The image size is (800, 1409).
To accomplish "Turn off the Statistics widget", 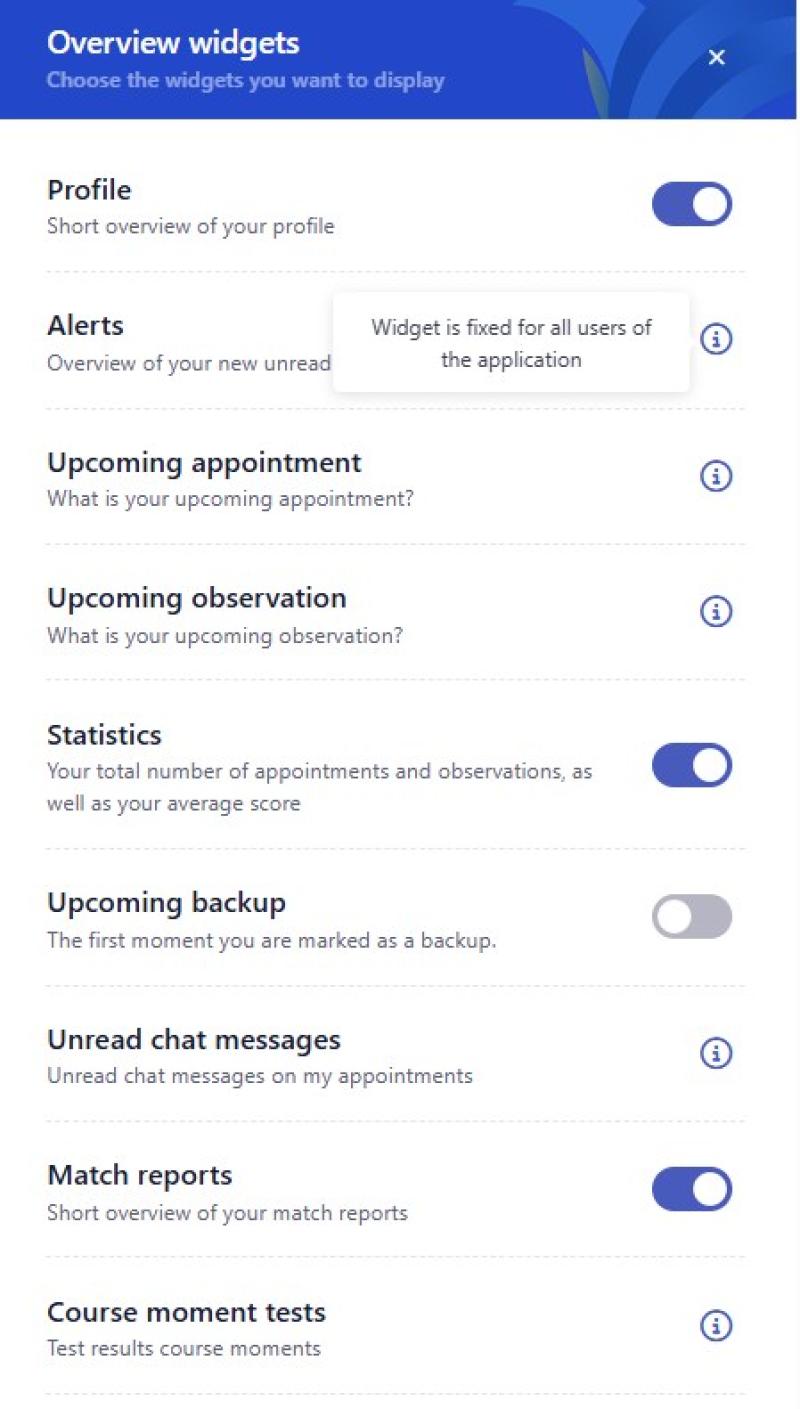I will [x=691, y=765].
